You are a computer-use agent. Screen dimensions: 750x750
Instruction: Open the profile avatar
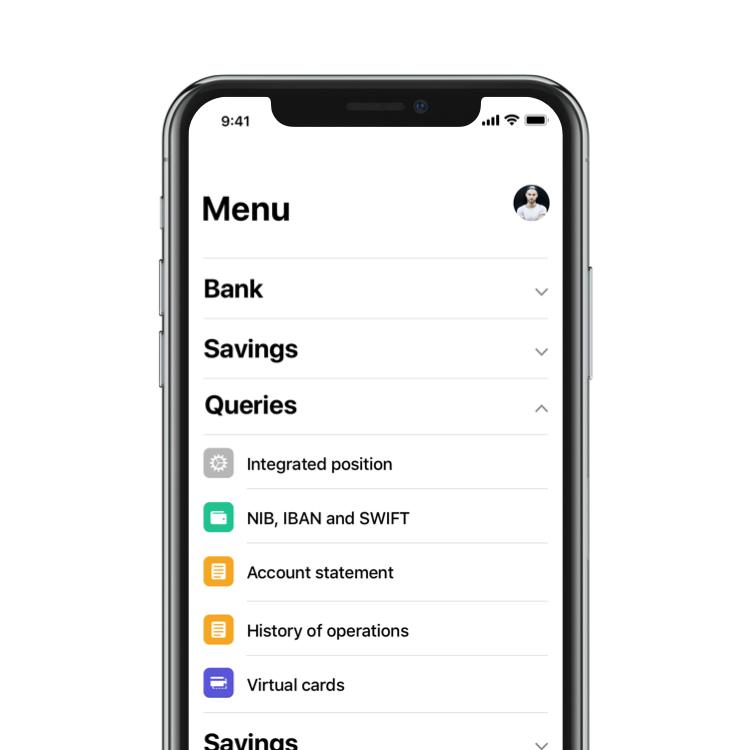pyautogui.click(x=531, y=203)
